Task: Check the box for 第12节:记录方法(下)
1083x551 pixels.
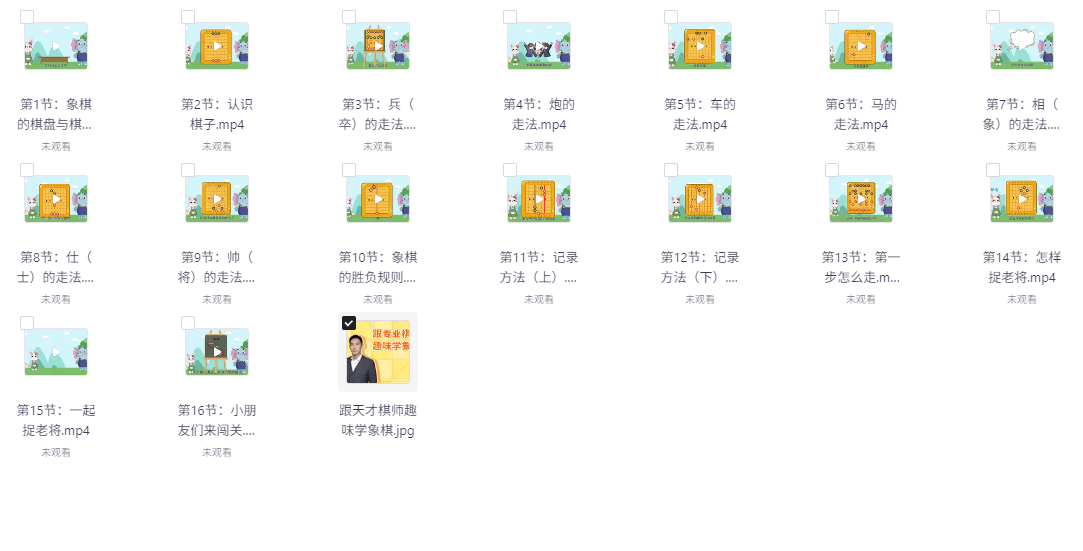Action: click(671, 170)
